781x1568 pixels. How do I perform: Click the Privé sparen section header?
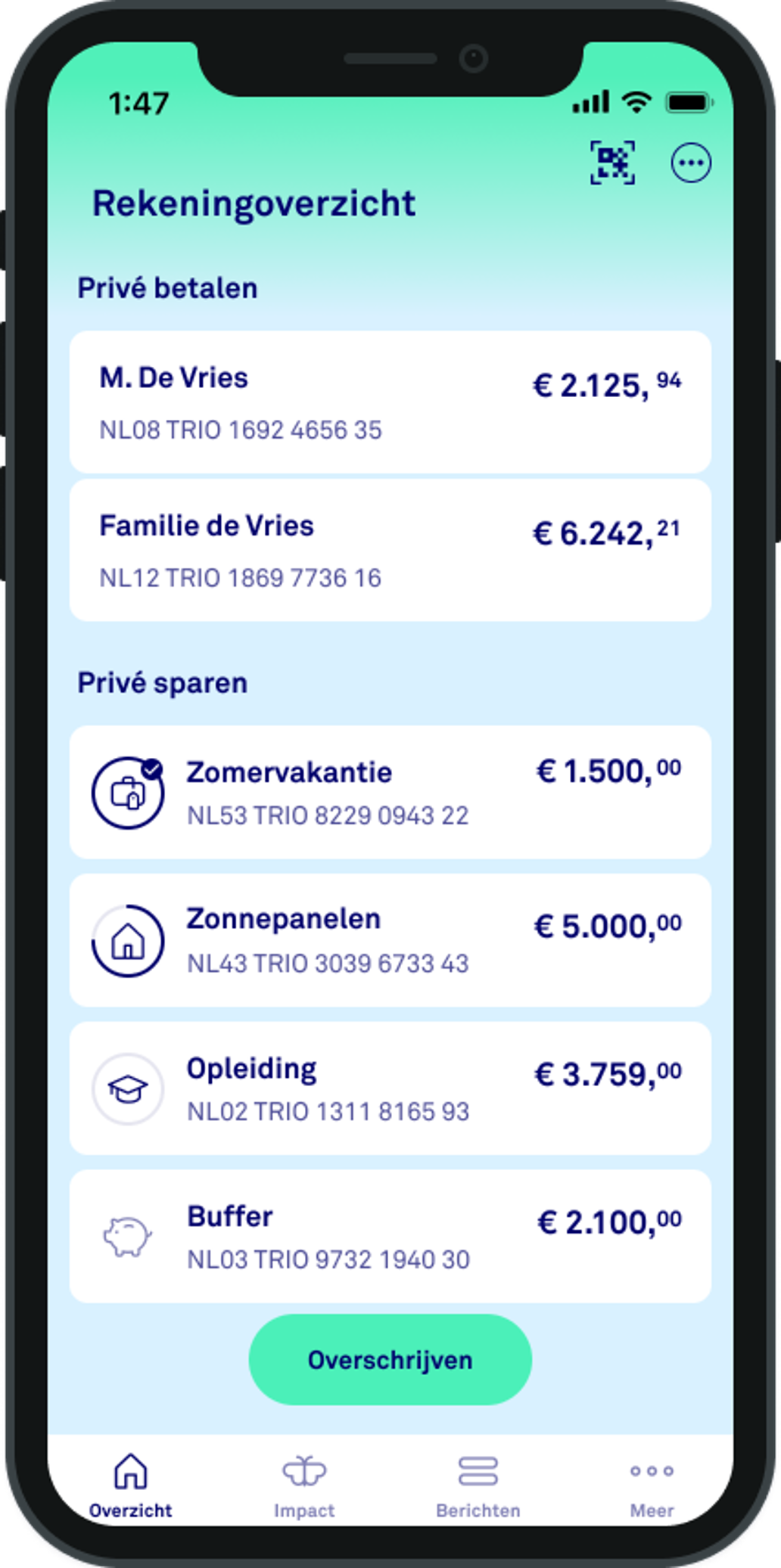click(162, 682)
